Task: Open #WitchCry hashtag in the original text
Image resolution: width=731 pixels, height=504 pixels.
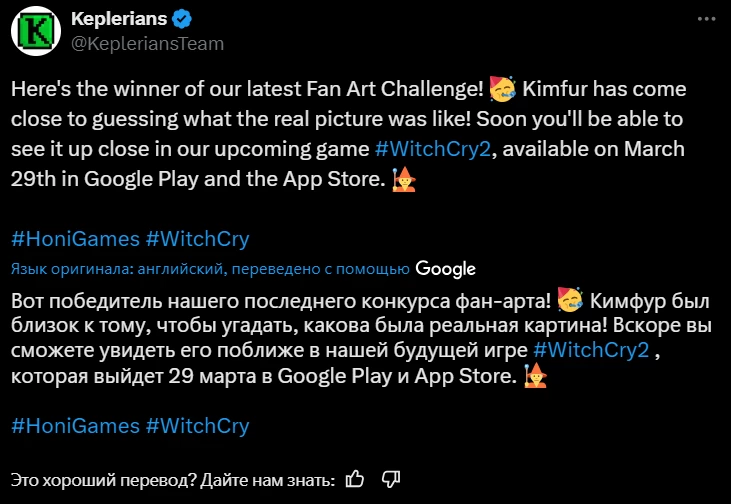Action: click(x=197, y=239)
